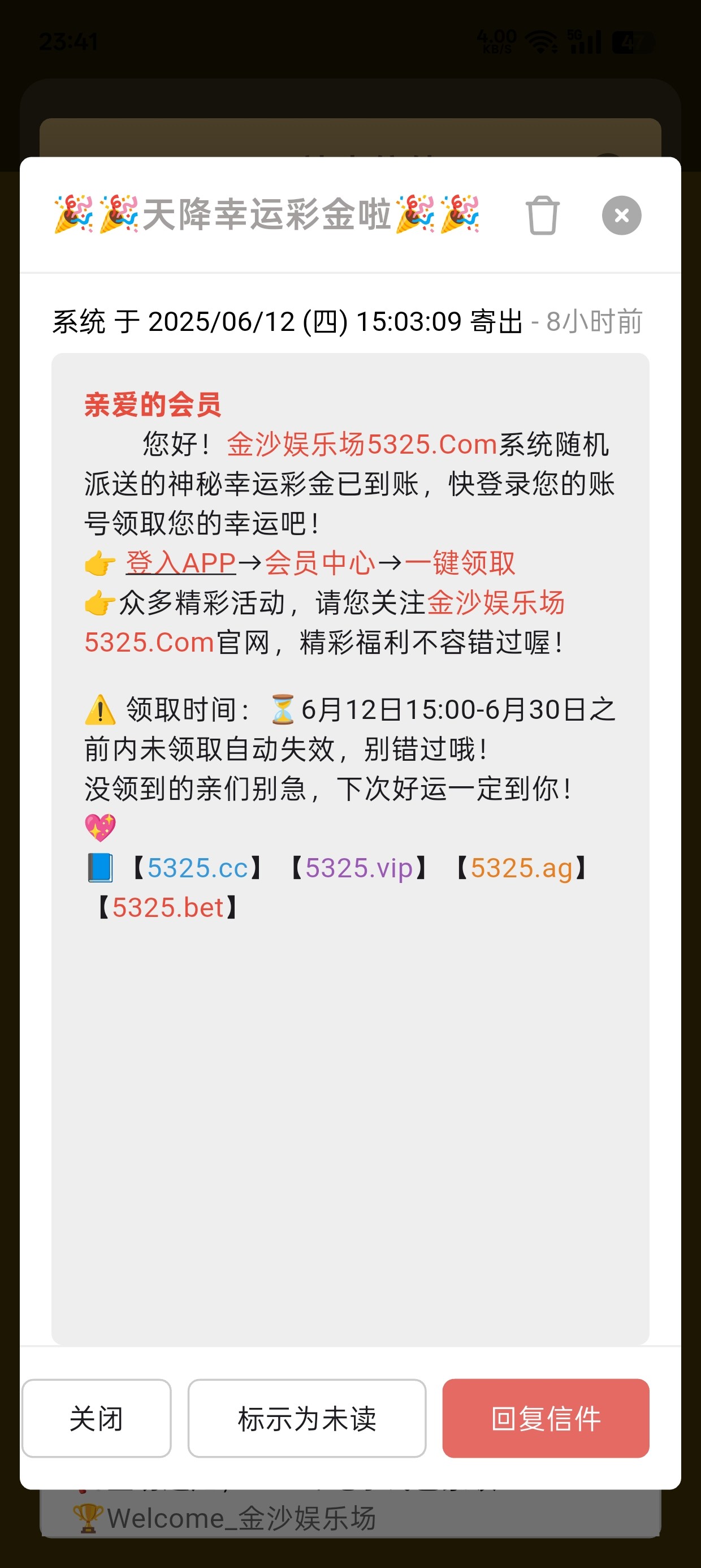Image resolution: width=701 pixels, height=1568 pixels.
Task: Open the 5325.bet link
Action: click(168, 907)
